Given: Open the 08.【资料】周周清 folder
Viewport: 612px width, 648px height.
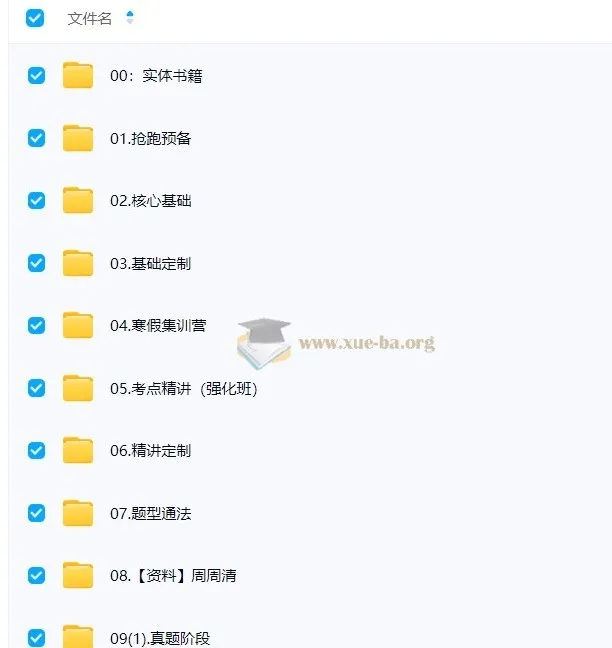Looking at the screenshot, I should pos(172,576).
